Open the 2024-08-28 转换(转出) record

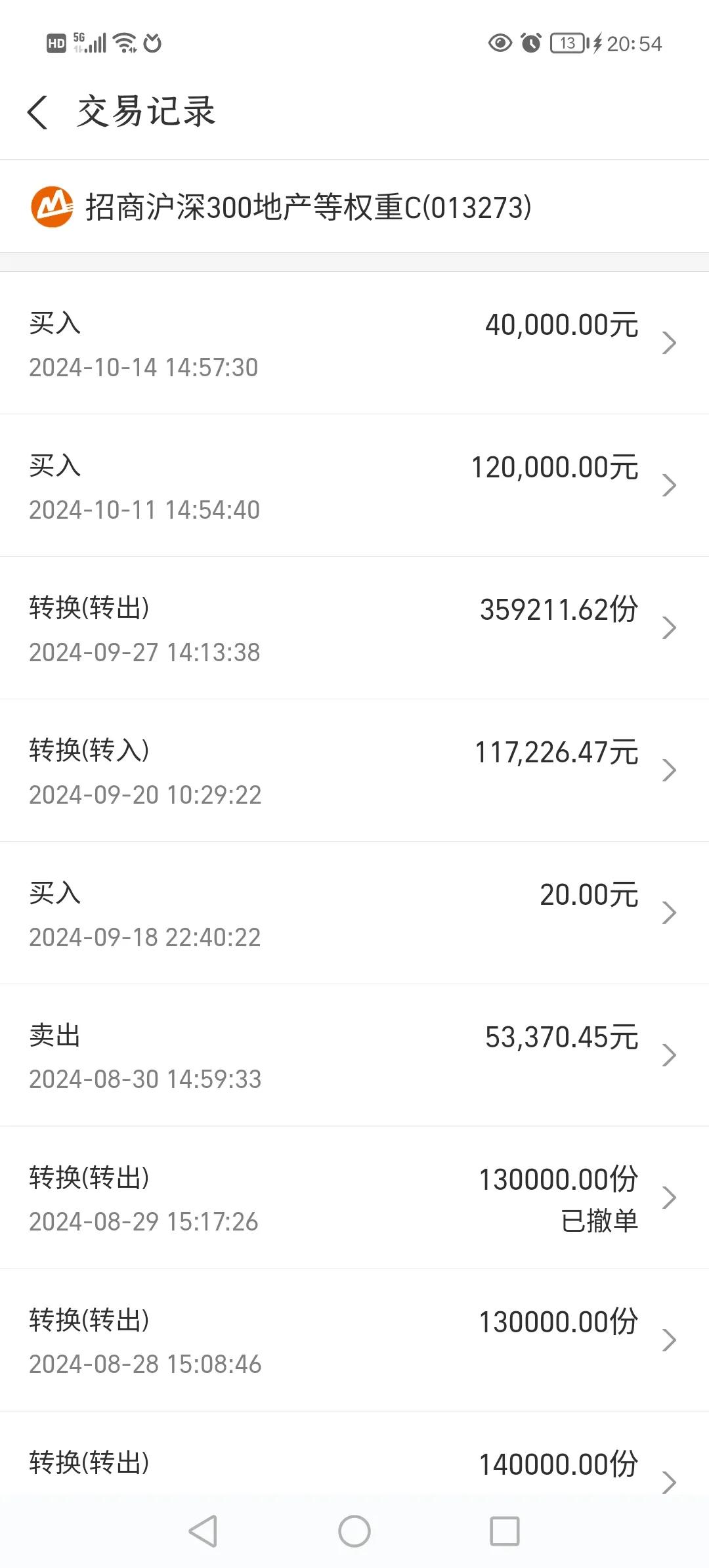(x=354, y=1340)
